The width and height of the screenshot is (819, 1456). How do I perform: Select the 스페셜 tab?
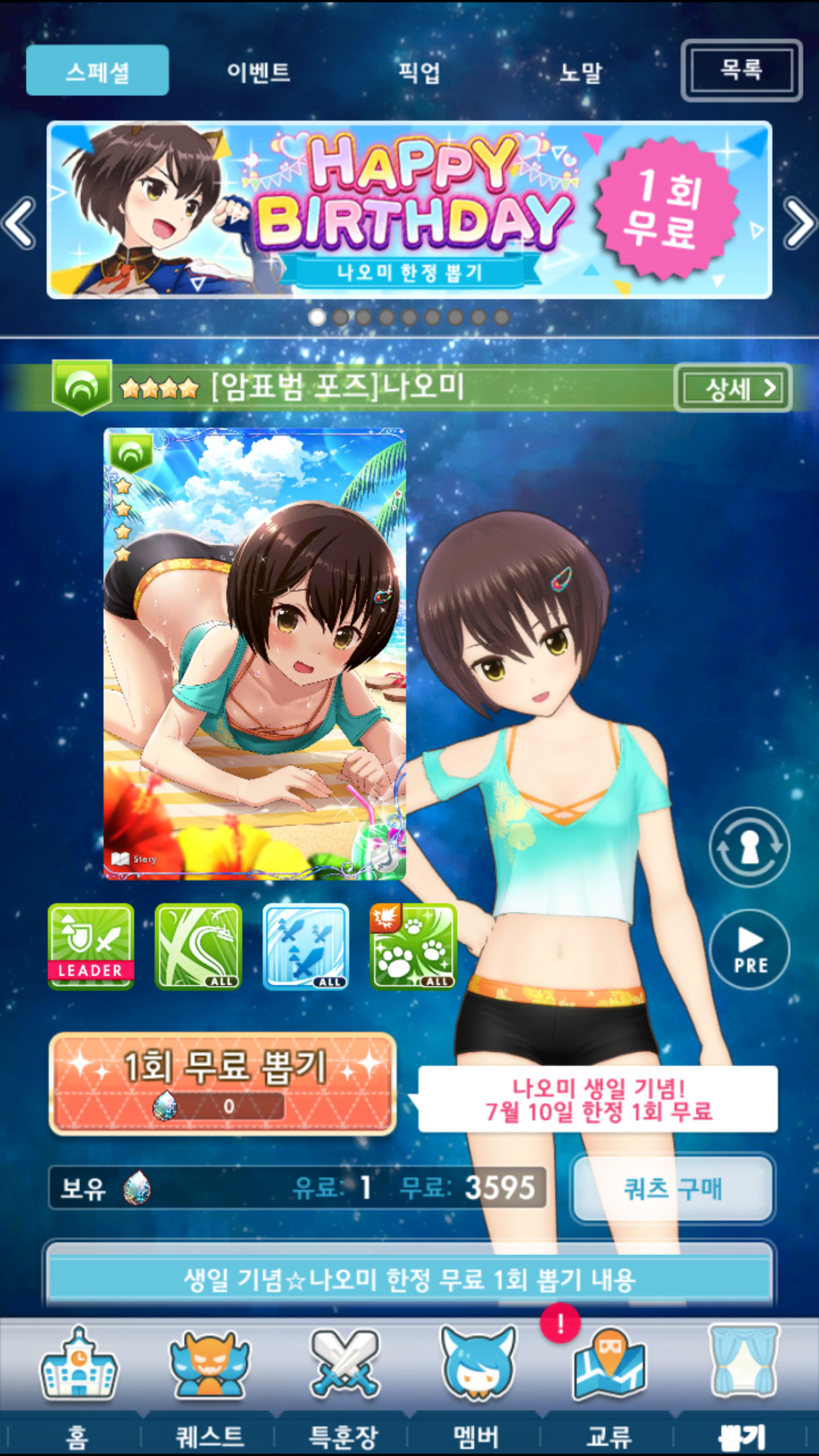pos(97,71)
